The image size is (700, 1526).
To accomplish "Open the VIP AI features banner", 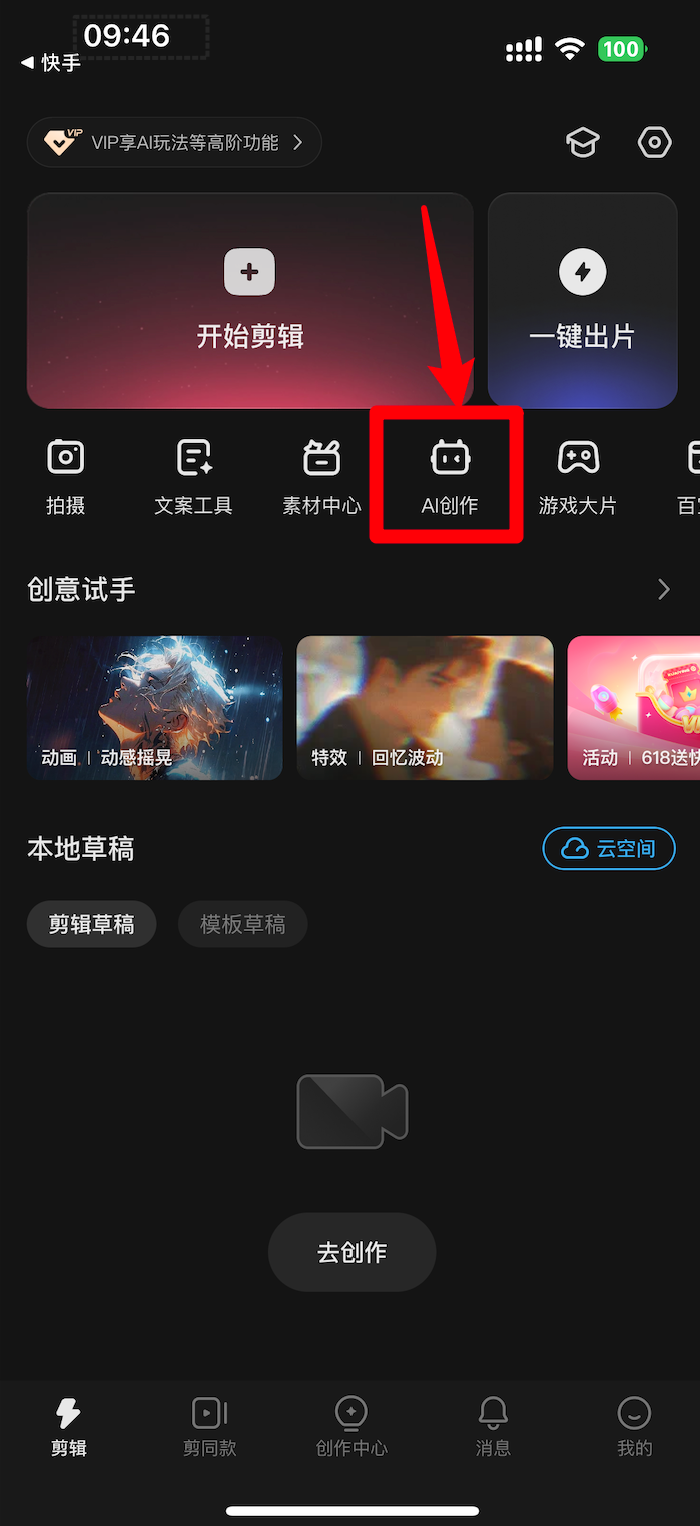I will coord(173,143).
